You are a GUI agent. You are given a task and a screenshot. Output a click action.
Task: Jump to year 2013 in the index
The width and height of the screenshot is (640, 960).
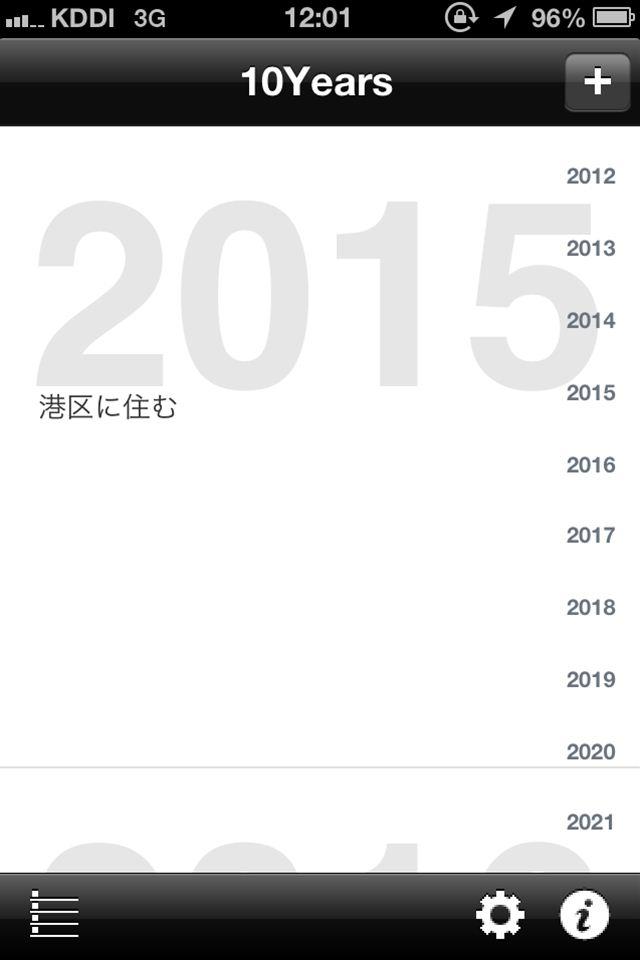(591, 249)
